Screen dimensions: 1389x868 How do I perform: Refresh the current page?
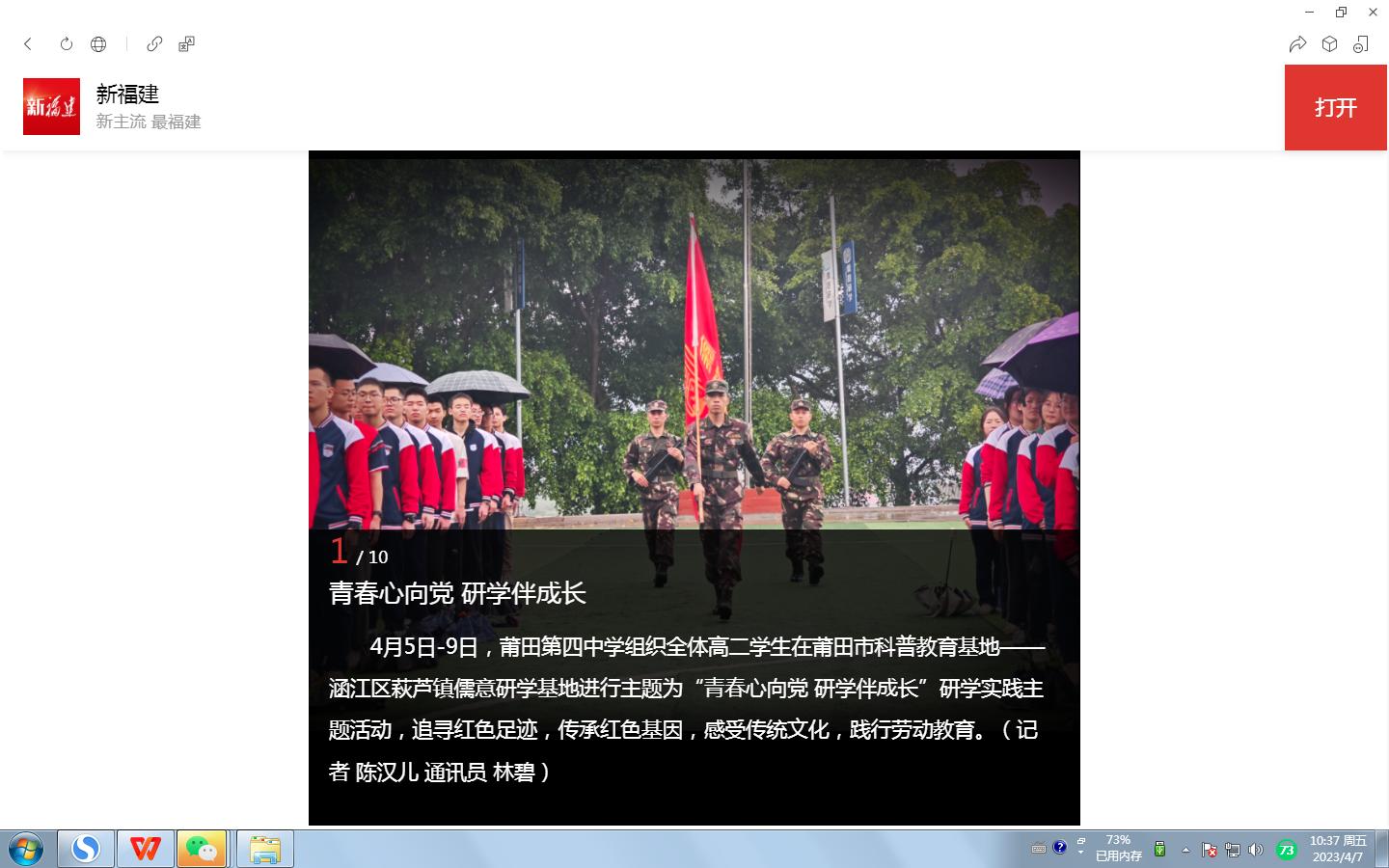[x=67, y=44]
